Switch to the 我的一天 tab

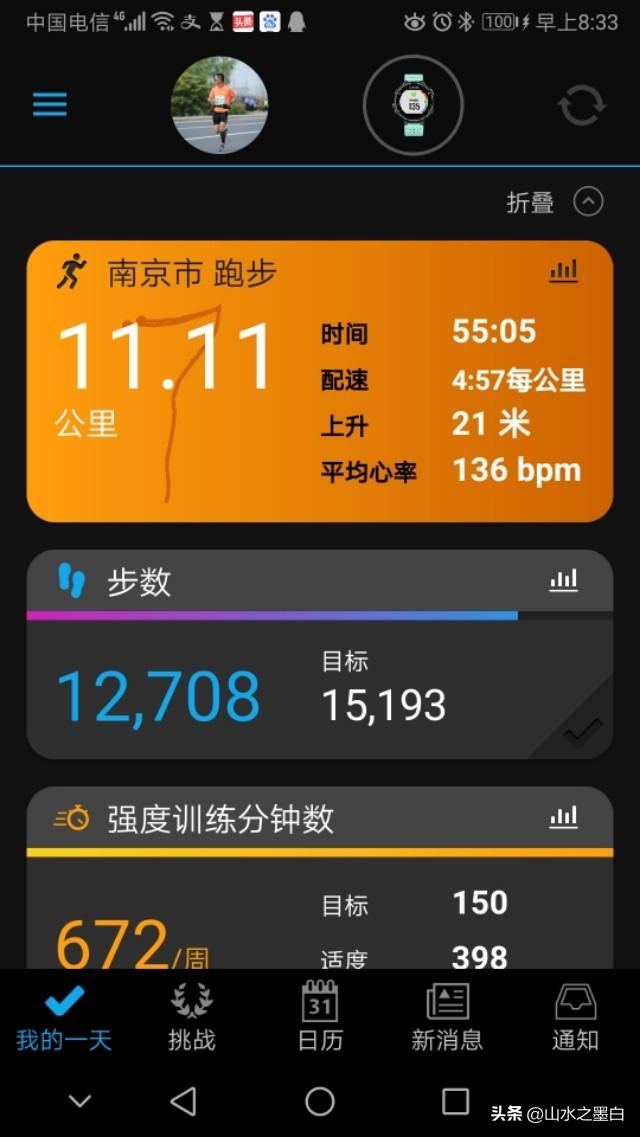[x=64, y=1017]
